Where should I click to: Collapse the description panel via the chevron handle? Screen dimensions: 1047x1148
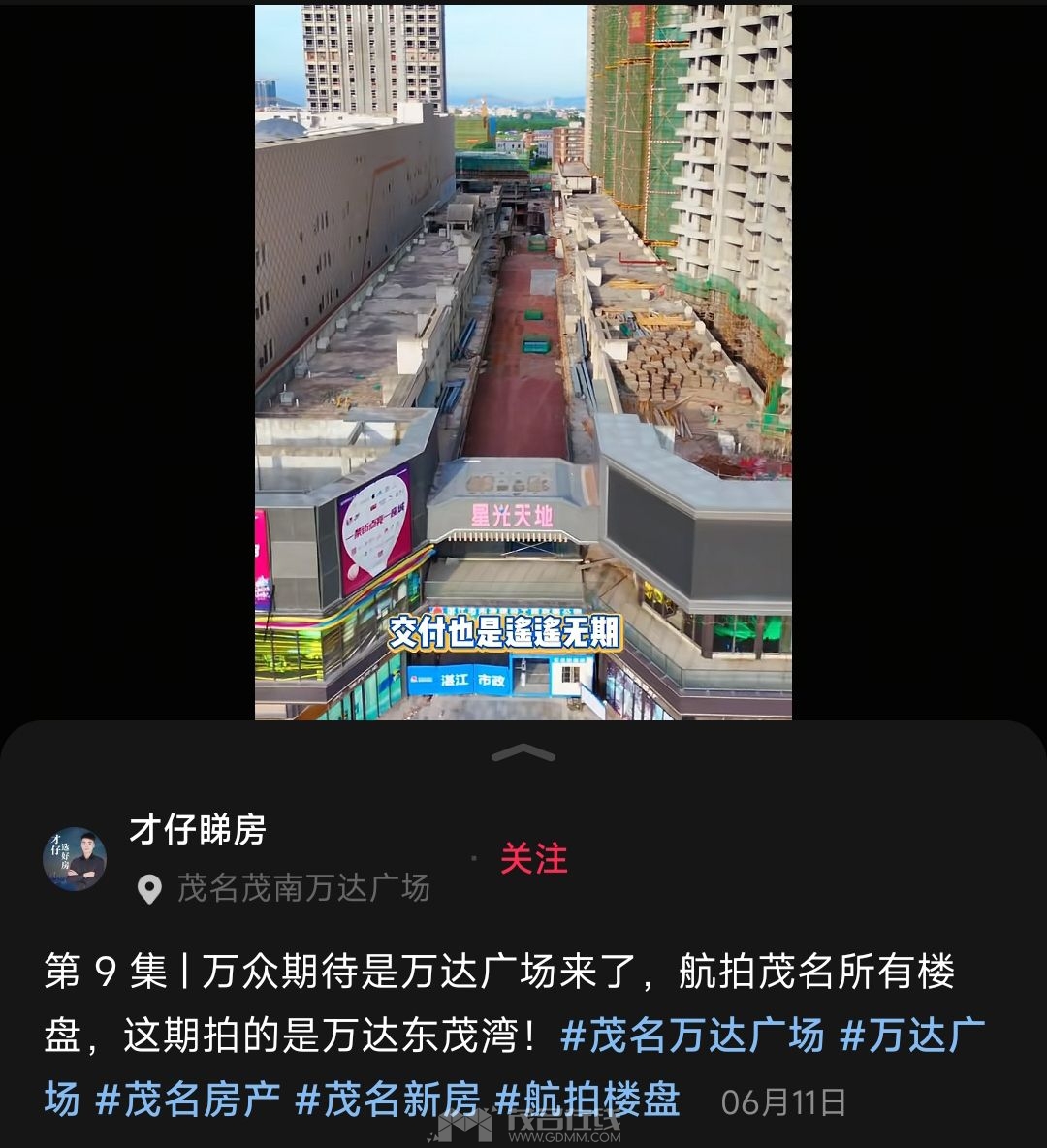click(x=523, y=753)
